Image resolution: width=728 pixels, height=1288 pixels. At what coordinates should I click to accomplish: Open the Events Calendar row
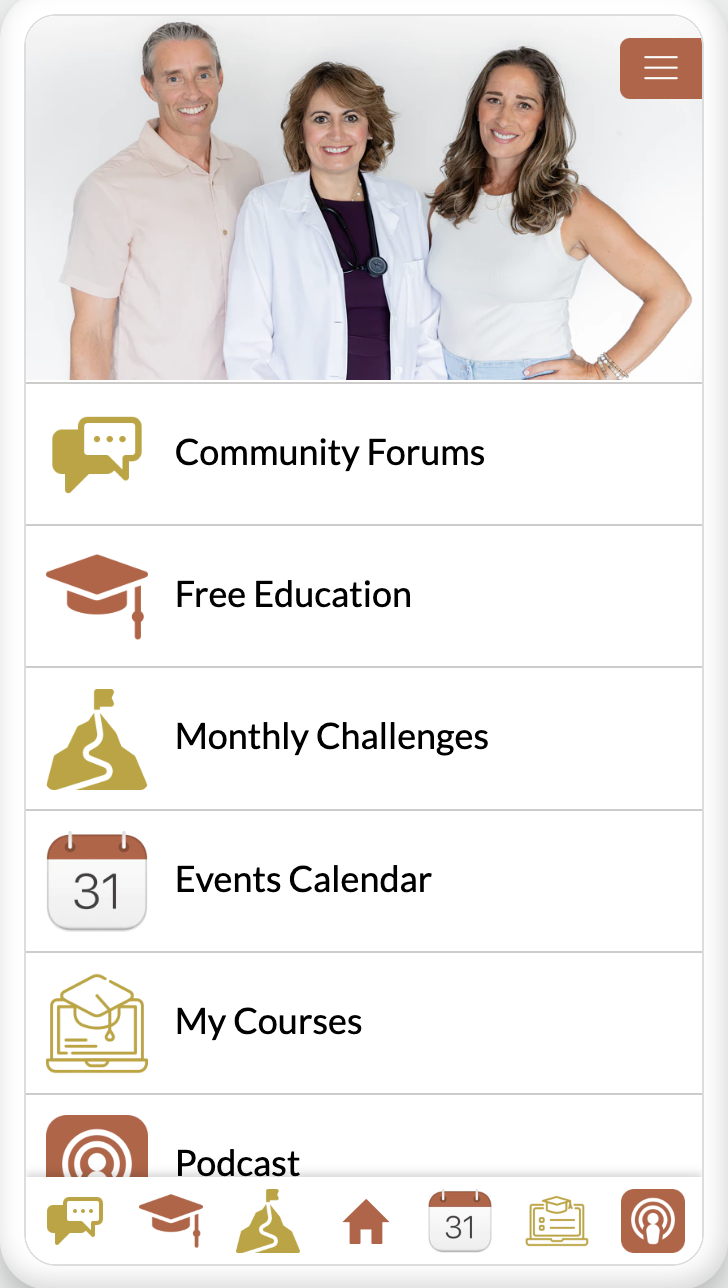click(x=303, y=881)
